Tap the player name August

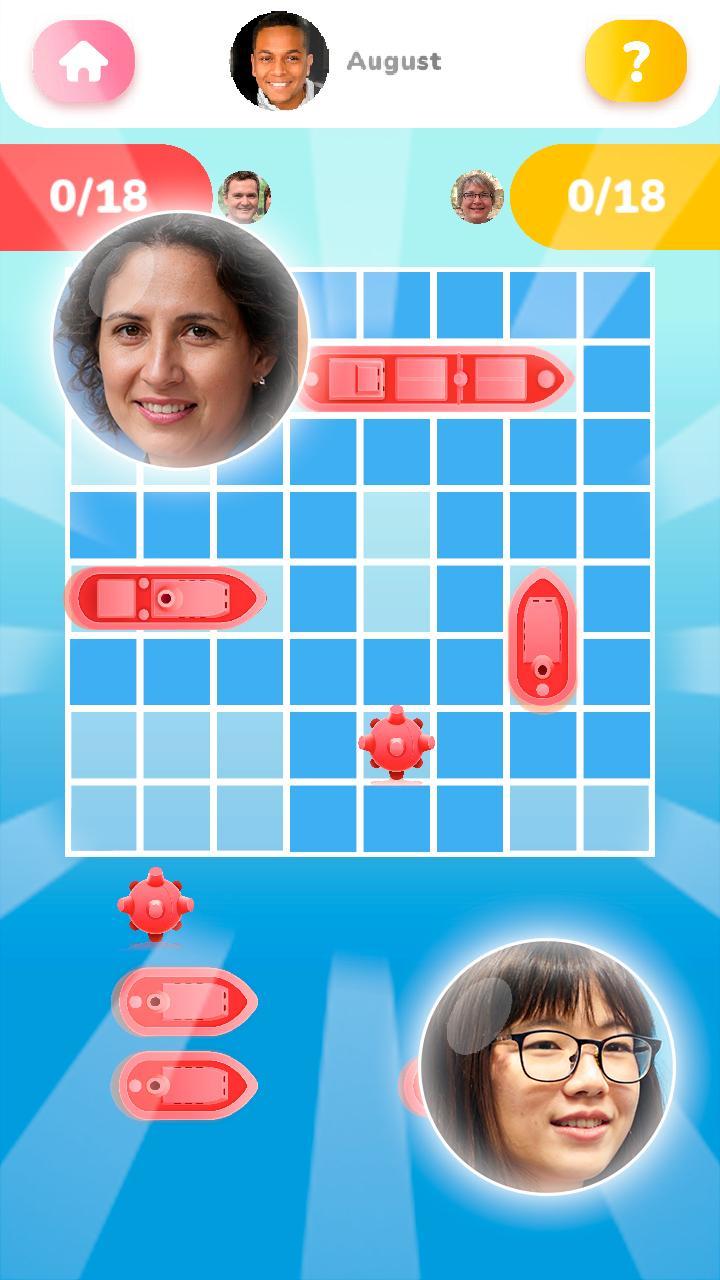(x=393, y=62)
